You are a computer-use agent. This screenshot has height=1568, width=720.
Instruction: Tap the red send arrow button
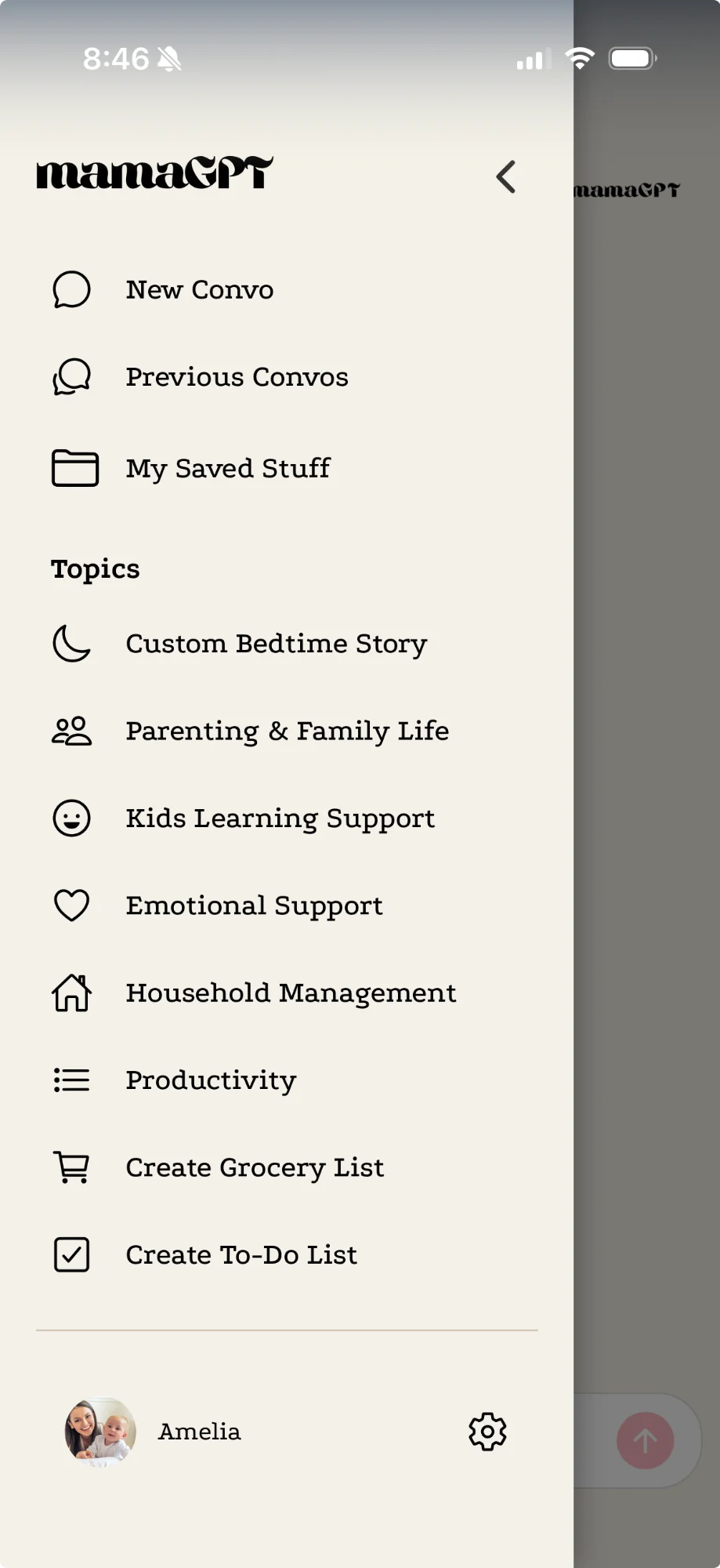pyautogui.click(x=645, y=1440)
